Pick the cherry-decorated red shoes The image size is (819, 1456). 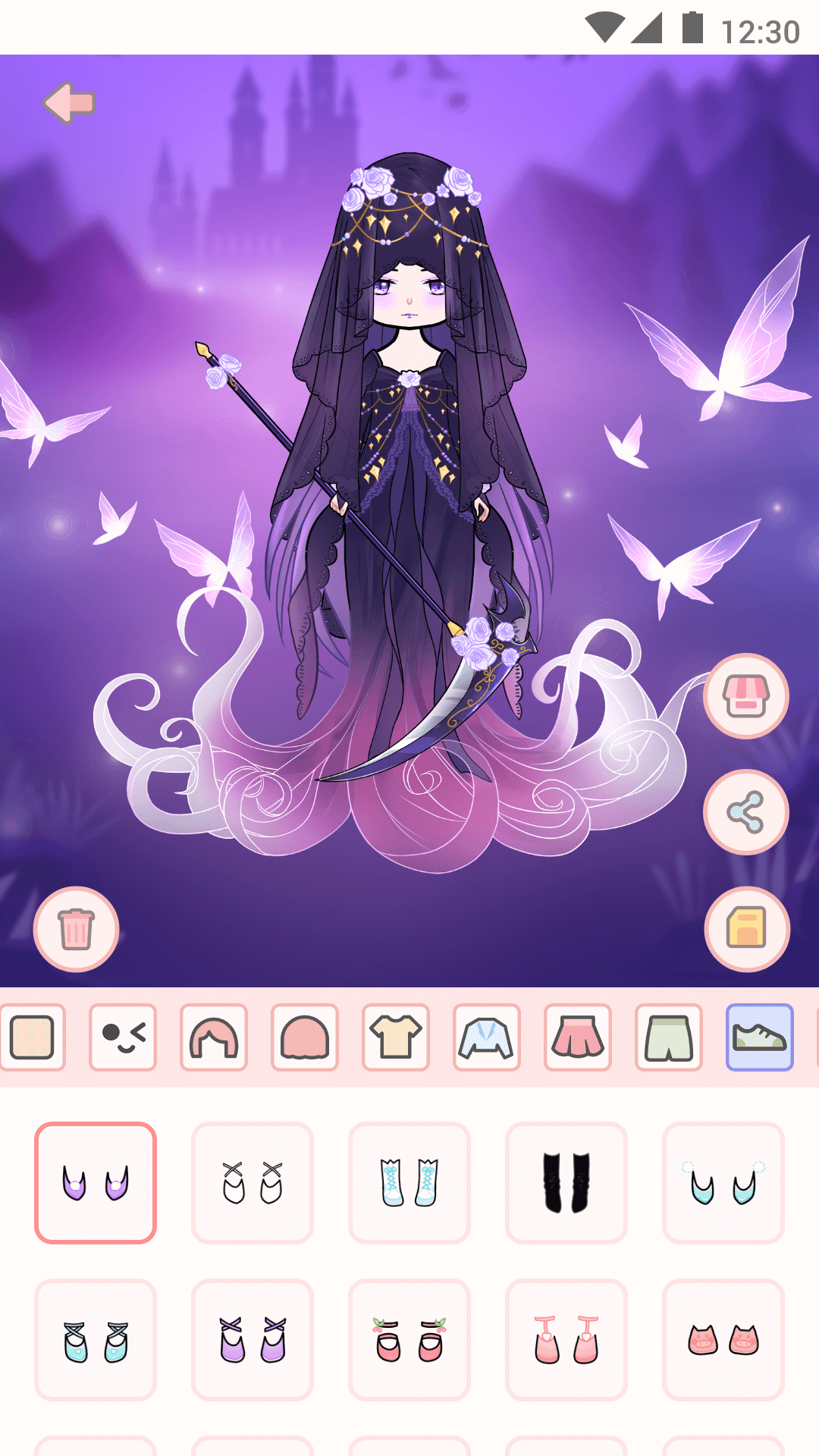(409, 1340)
